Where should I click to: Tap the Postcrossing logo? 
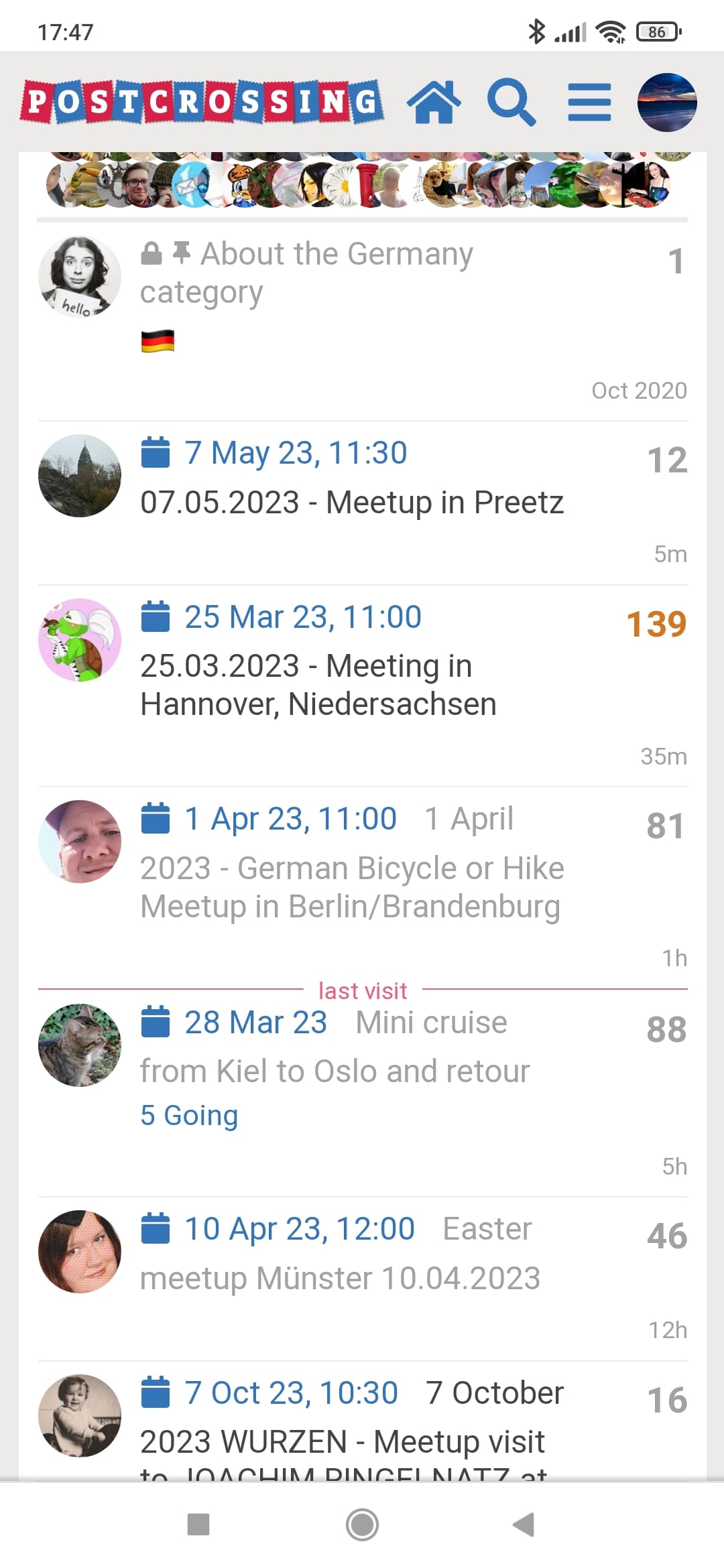tap(202, 102)
